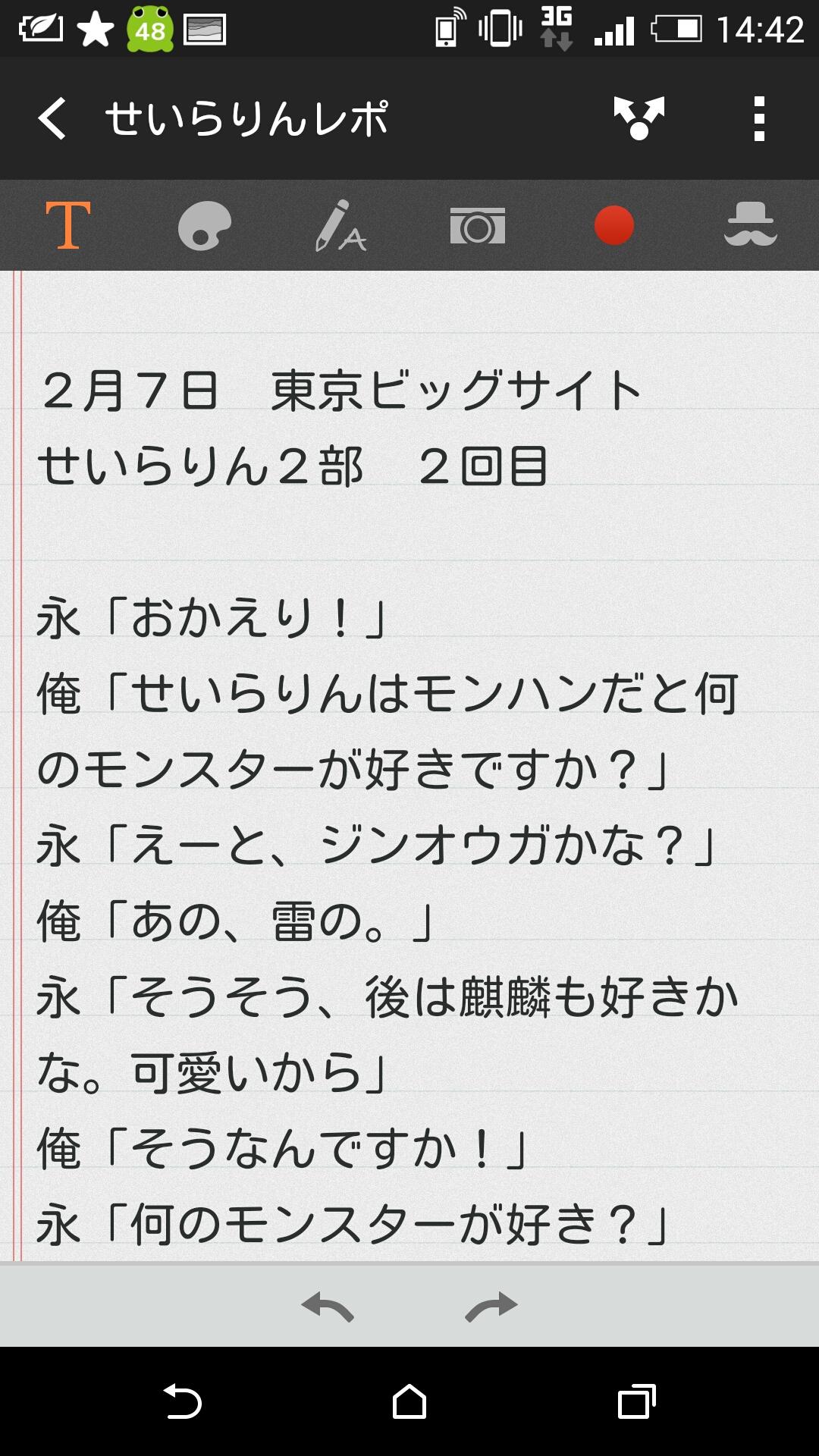Image resolution: width=819 pixels, height=1456 pixels.
Task: Open the camera tool
Action: point(478,226)
